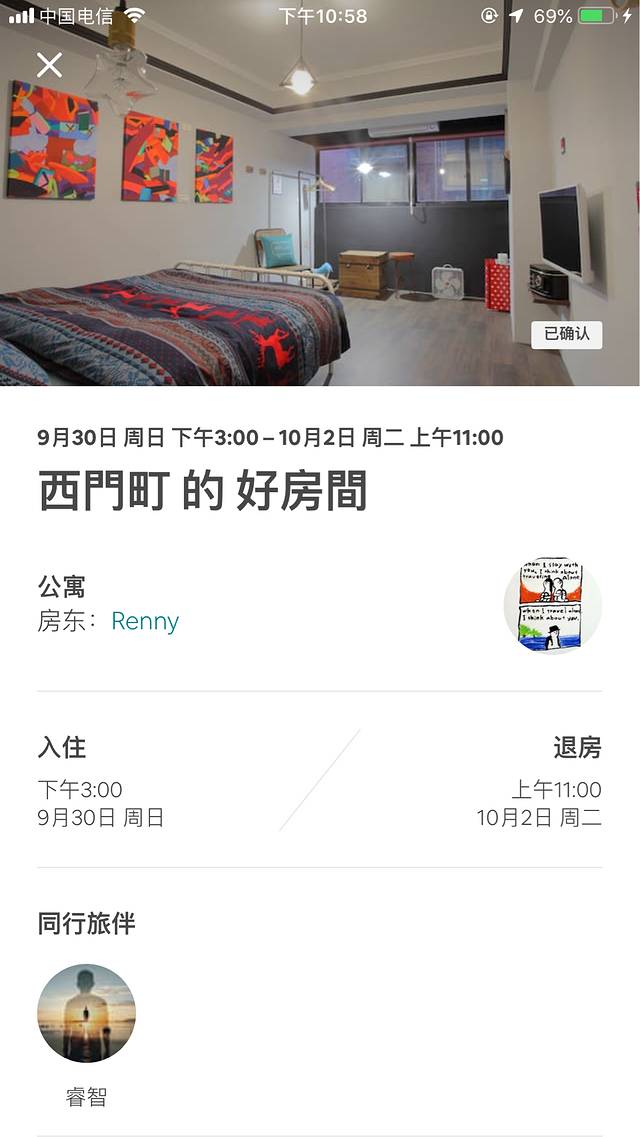Close the reservation details screen

click(x=49, y=65)
